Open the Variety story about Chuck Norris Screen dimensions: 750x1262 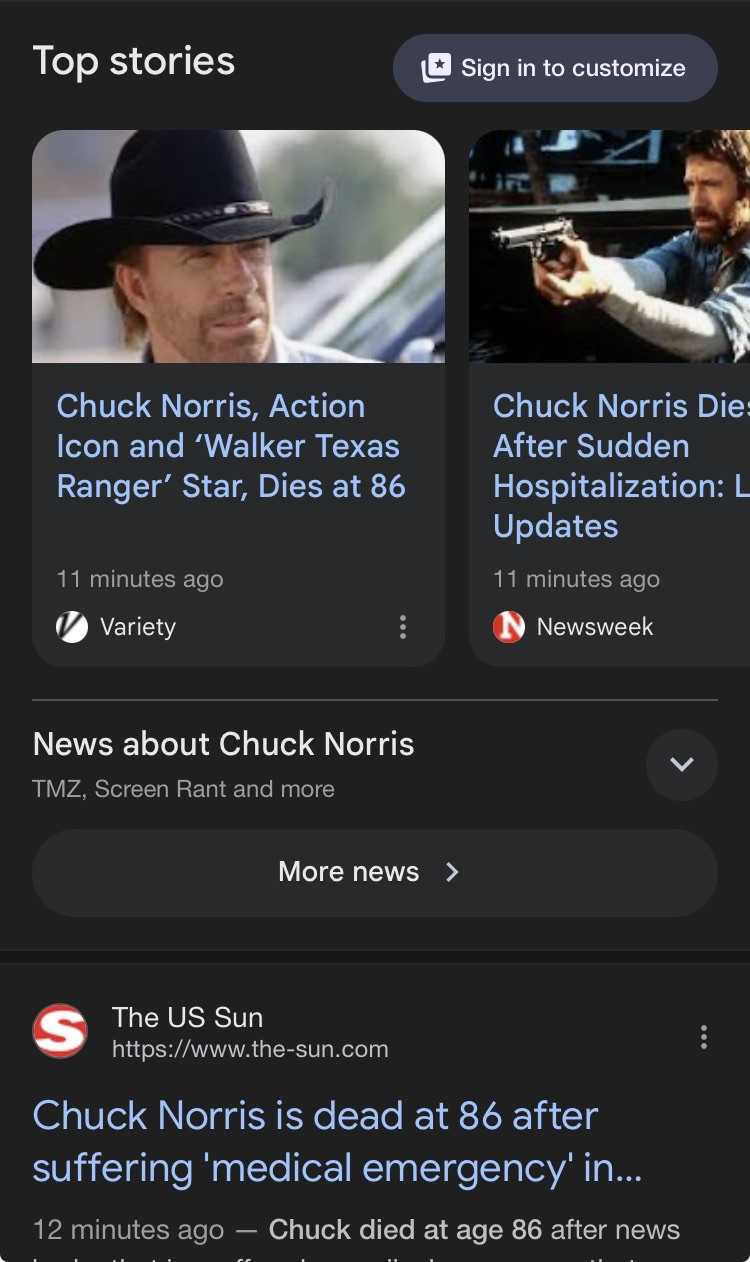click(x=231, y=446)
